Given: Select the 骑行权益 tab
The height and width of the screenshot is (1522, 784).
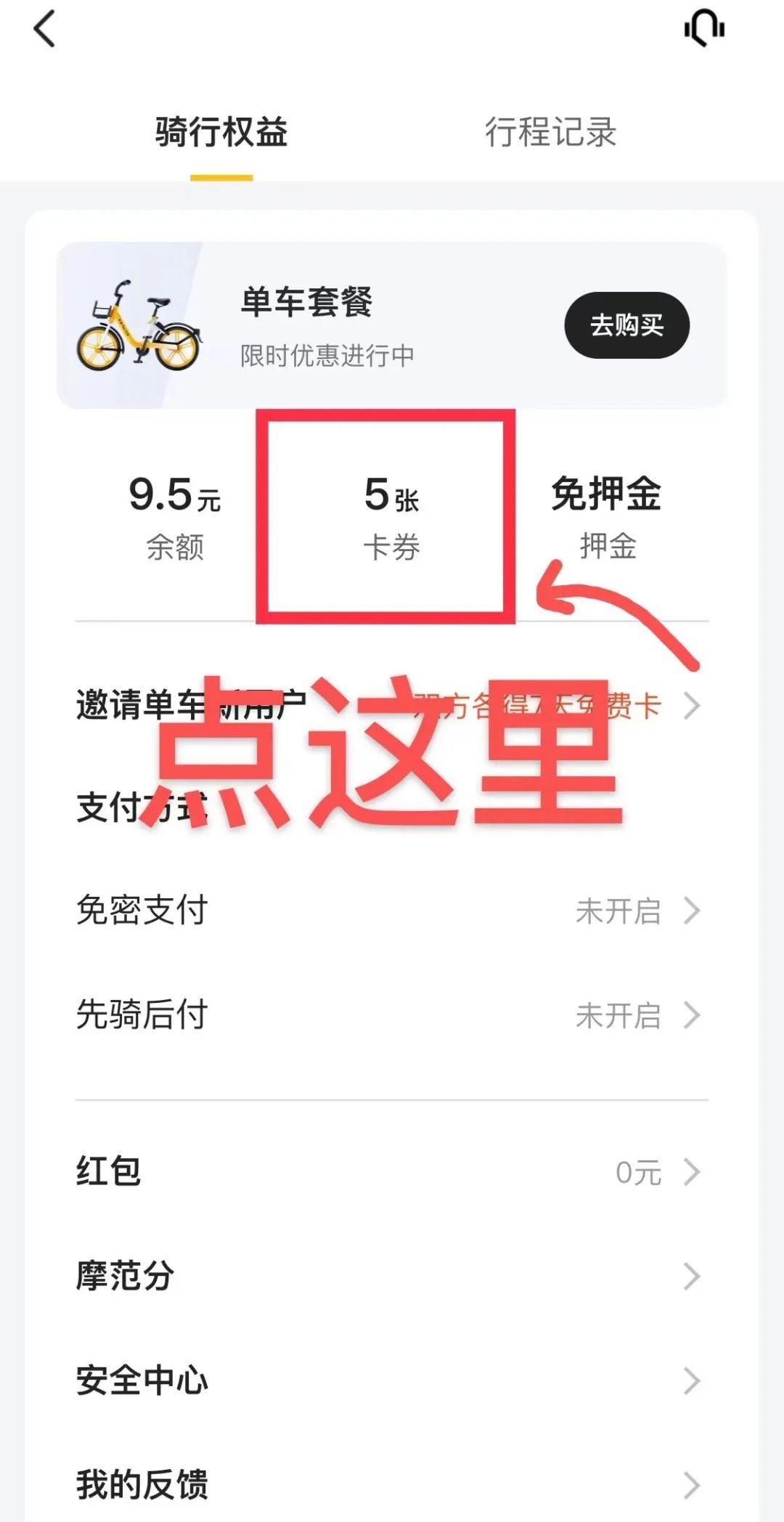Looking at the screenshot, I should click(221, 133).
